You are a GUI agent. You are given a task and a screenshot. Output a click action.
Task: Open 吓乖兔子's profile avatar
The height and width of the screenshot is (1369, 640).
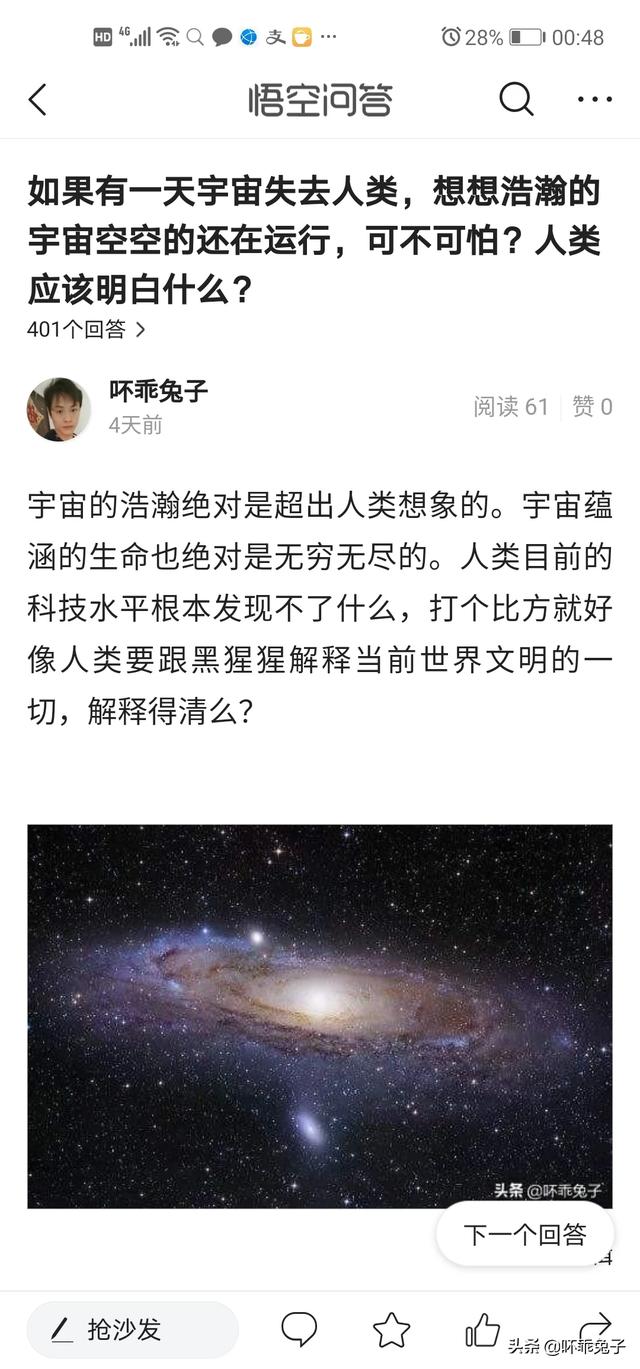(59, 409)
